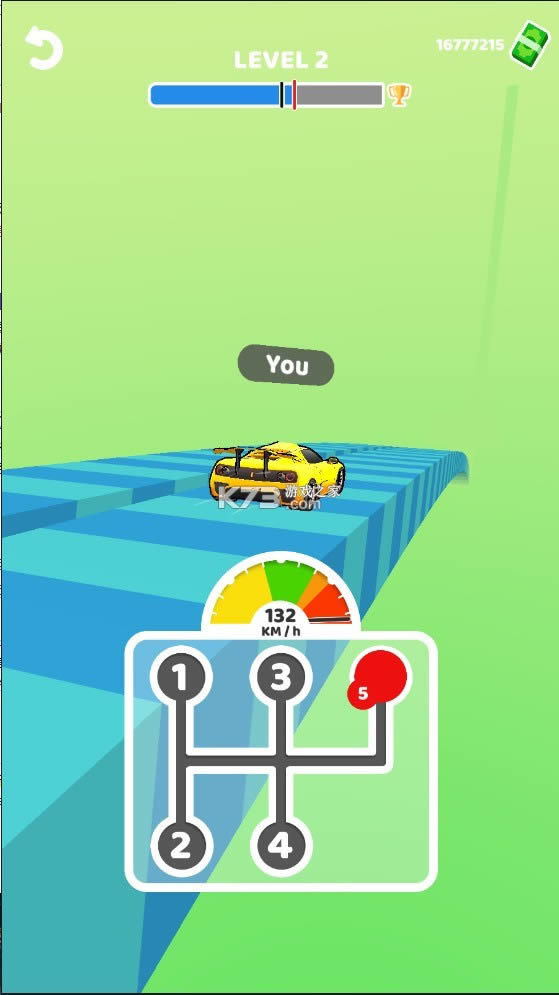Select gear 4 on the shifter

[x=280, y=846]
